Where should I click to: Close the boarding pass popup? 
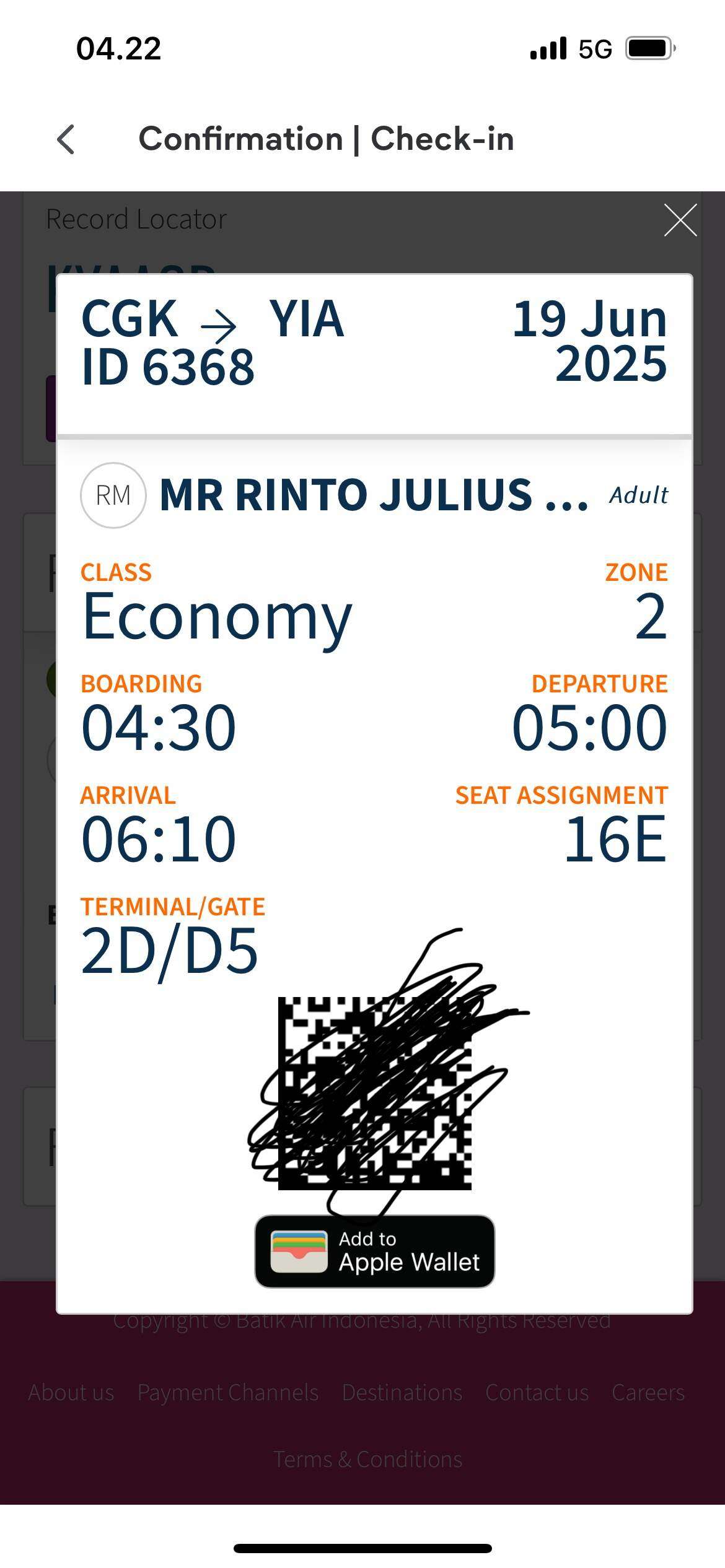tap(680, 220)
